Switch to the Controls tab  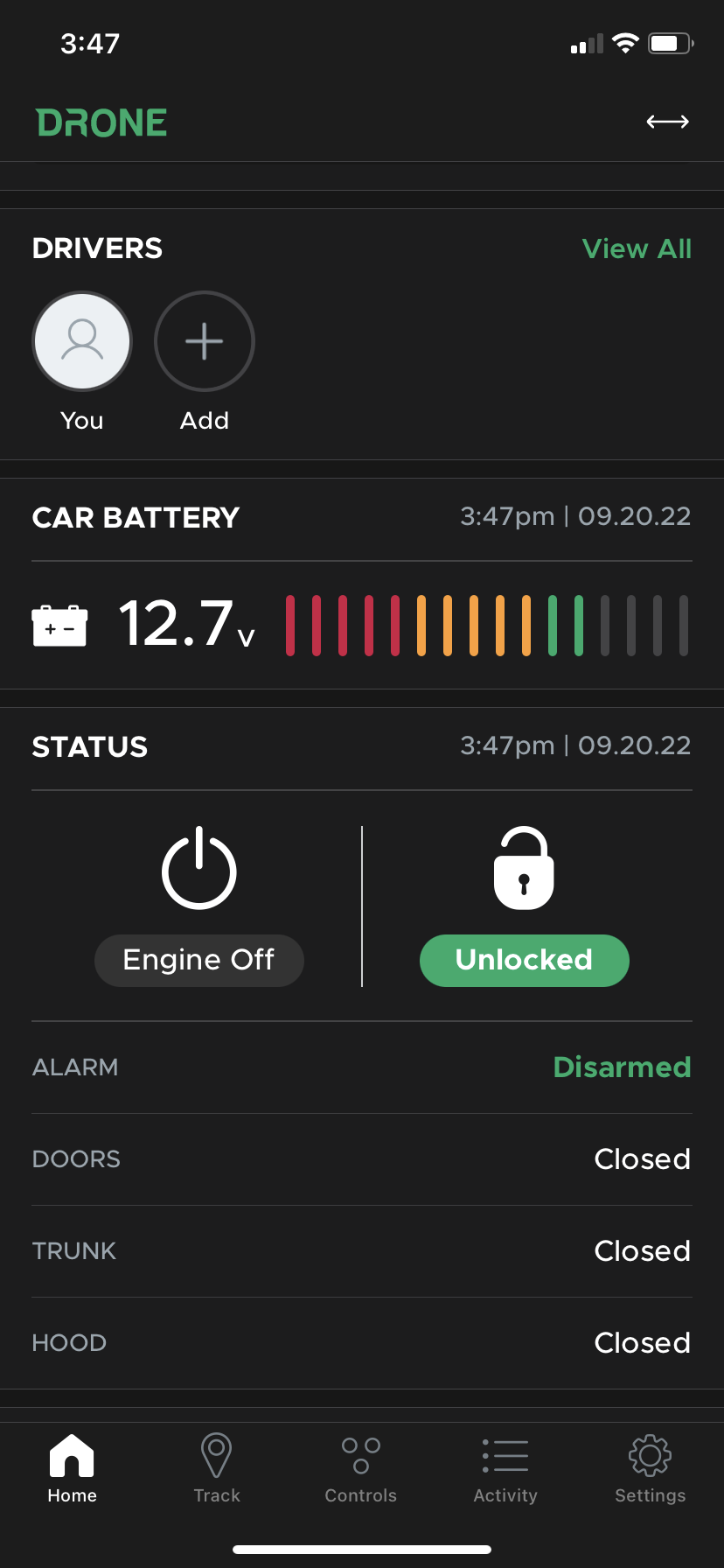(361, 1468)
